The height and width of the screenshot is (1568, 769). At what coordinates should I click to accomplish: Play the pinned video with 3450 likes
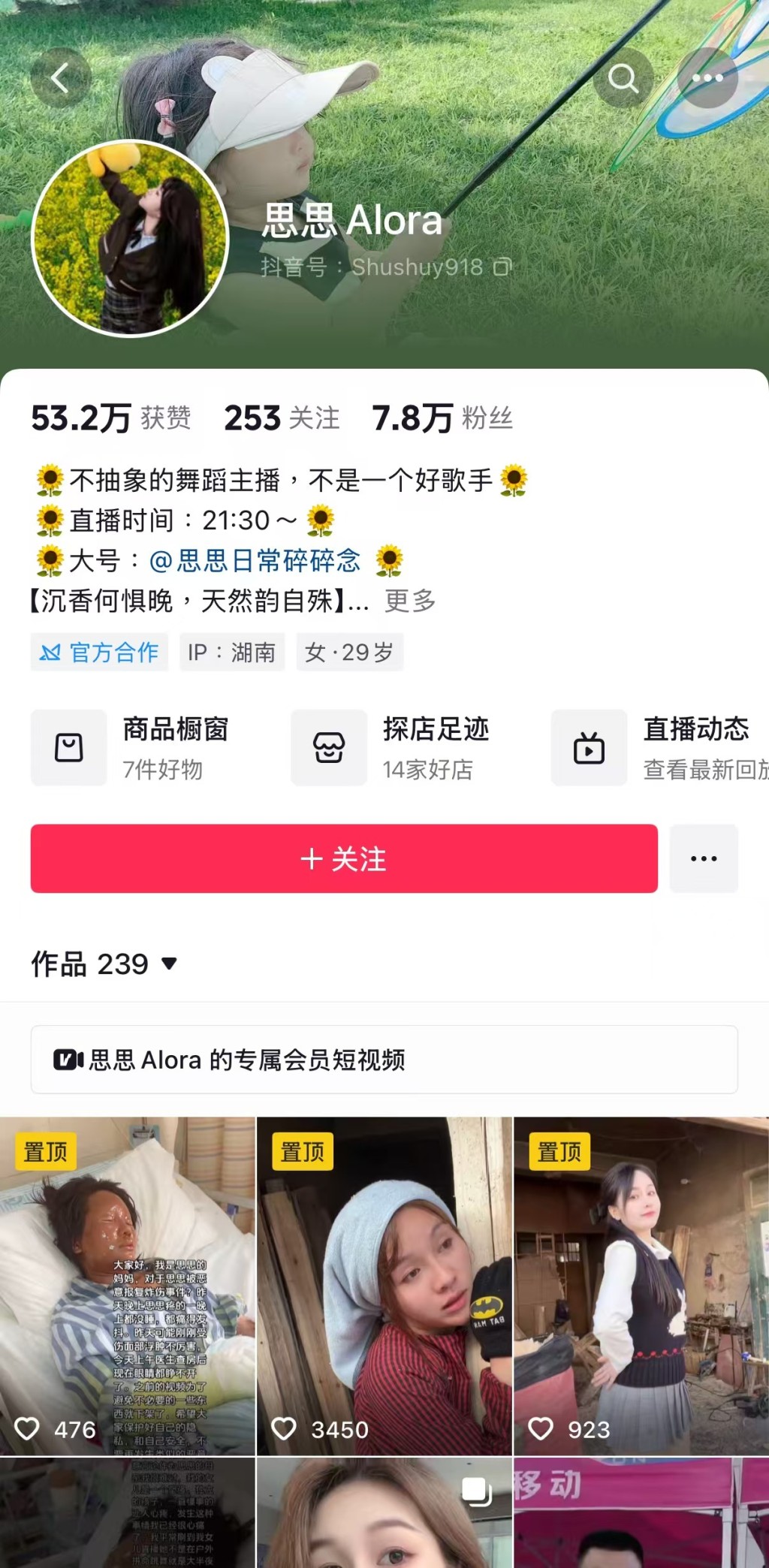click(x=384, y=1286)
